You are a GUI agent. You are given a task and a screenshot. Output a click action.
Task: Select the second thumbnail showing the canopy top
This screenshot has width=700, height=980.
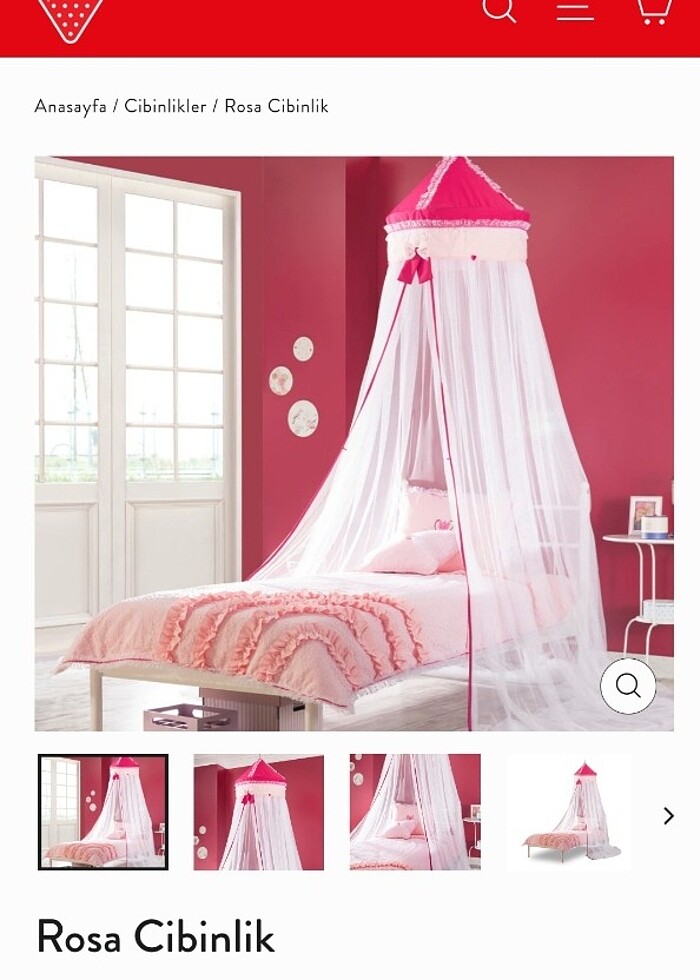pyautogui.click(x=259, y=812)
